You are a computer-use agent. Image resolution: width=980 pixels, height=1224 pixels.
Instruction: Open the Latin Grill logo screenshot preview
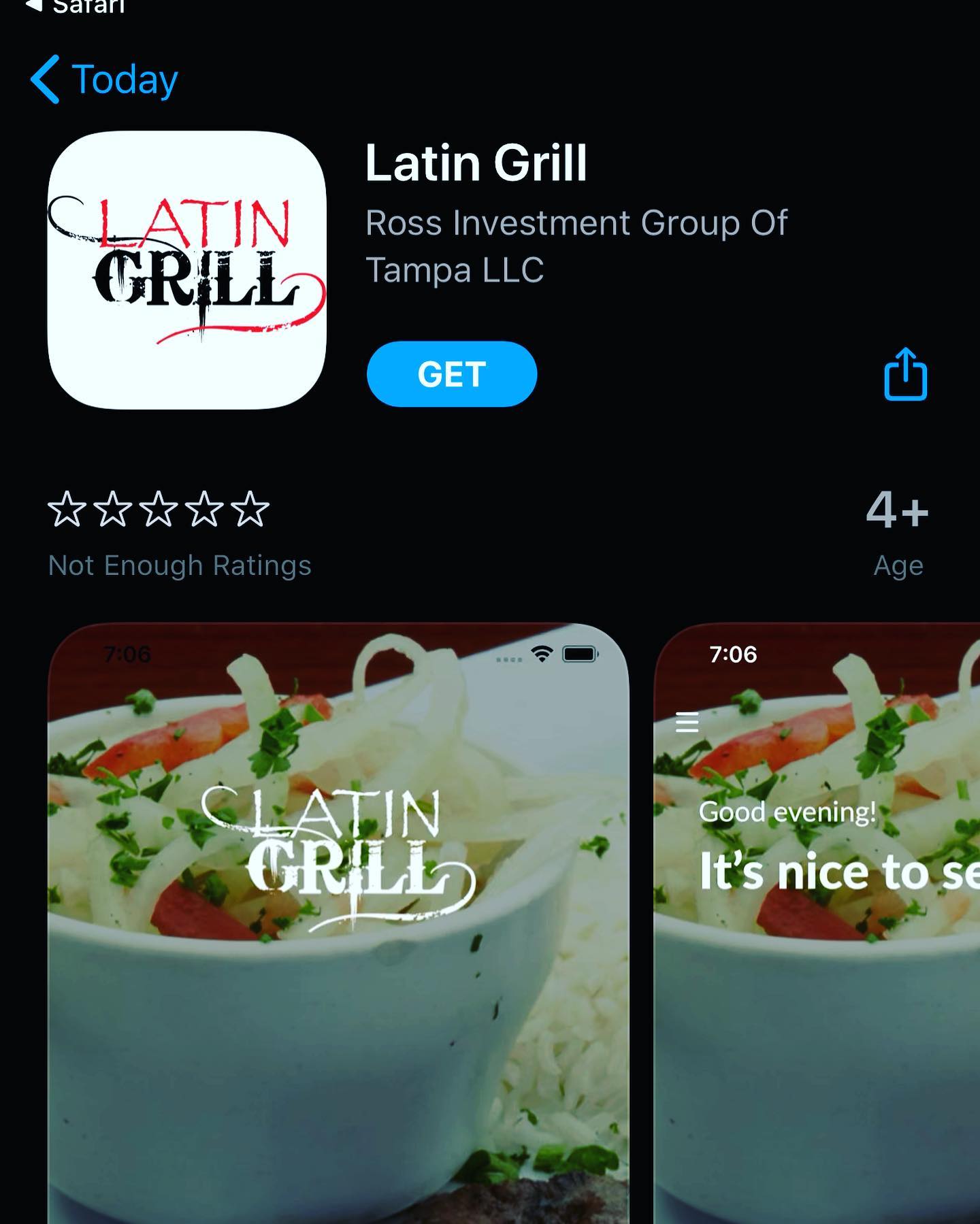[x=338, y=919]
